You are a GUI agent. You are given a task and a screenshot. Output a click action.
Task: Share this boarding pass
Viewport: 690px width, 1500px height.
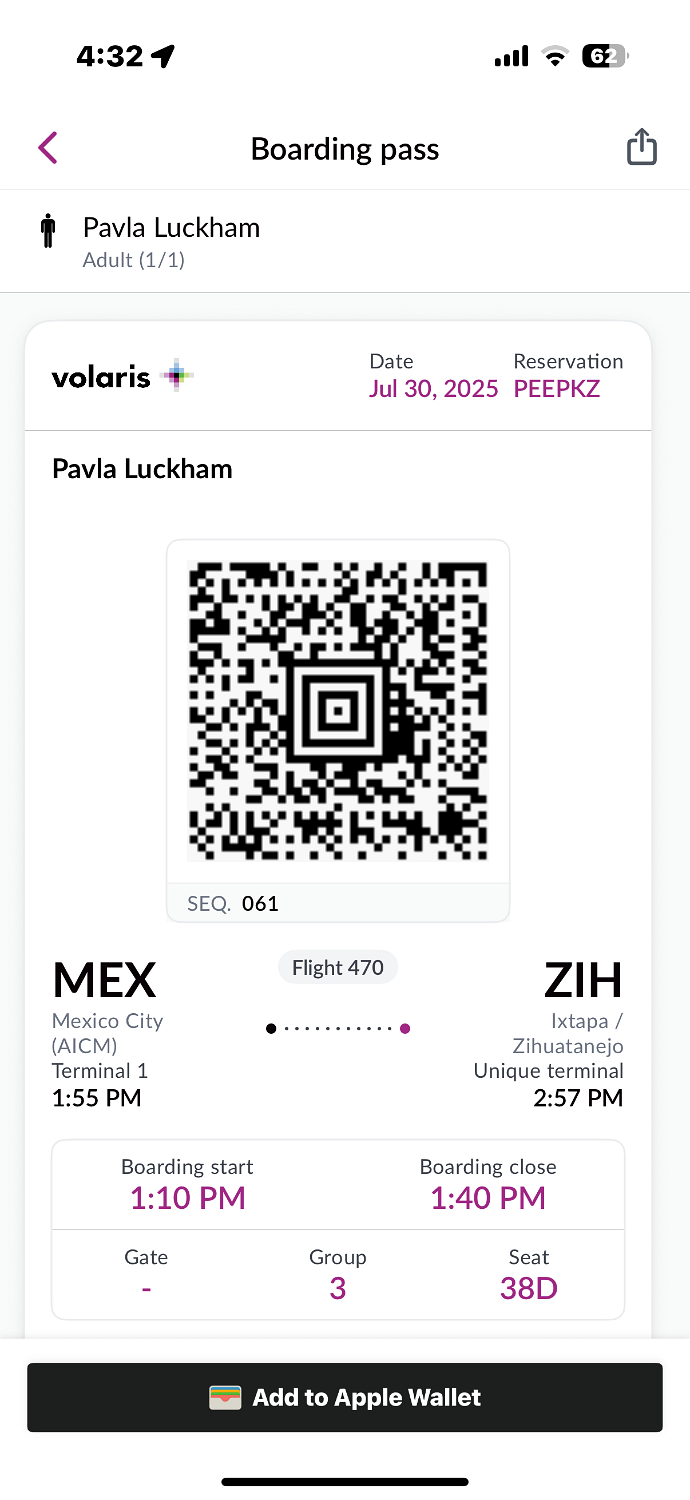click(x=641, y=147)
